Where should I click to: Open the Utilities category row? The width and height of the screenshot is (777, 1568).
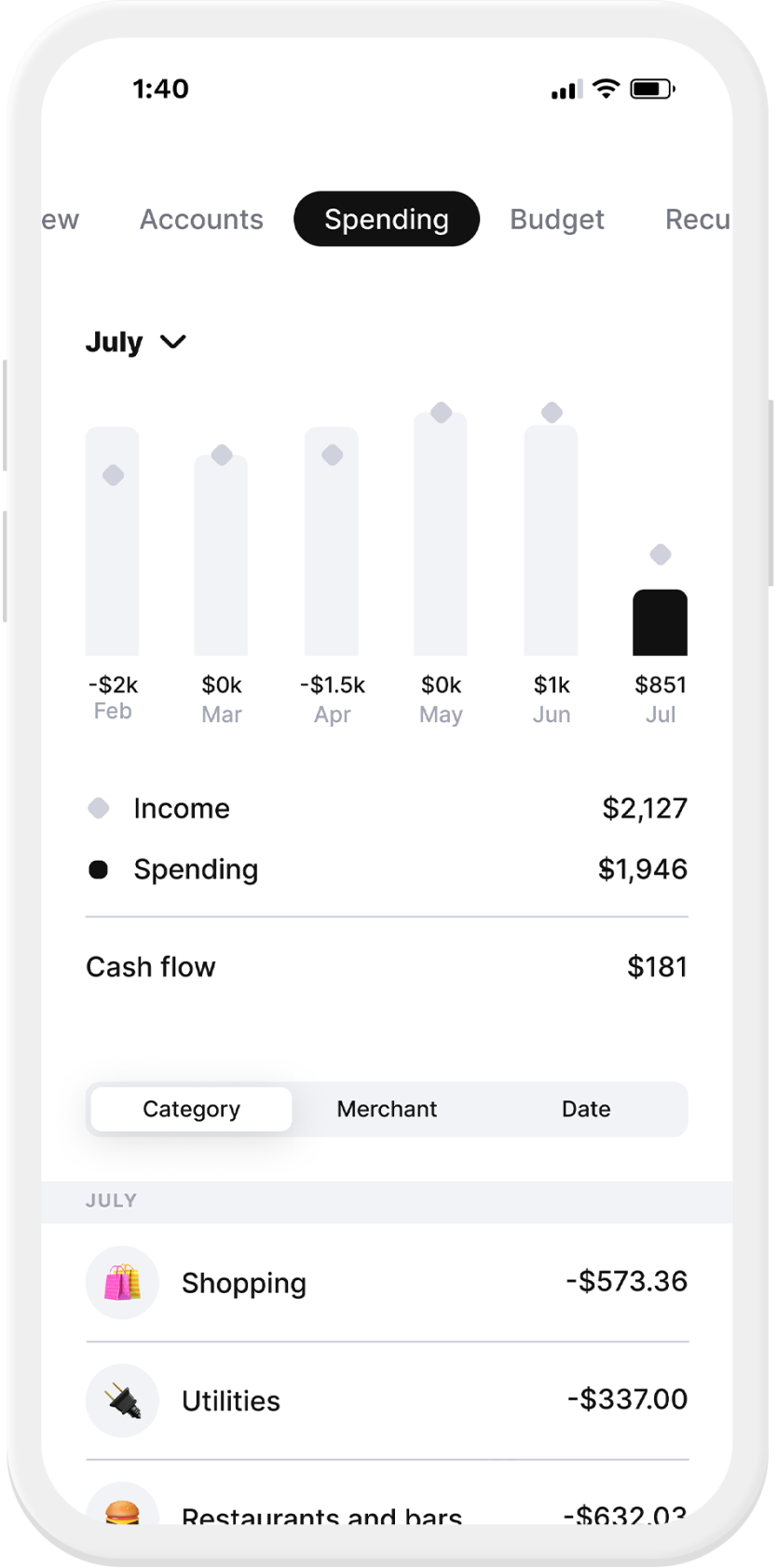[x=387, y=1400]
